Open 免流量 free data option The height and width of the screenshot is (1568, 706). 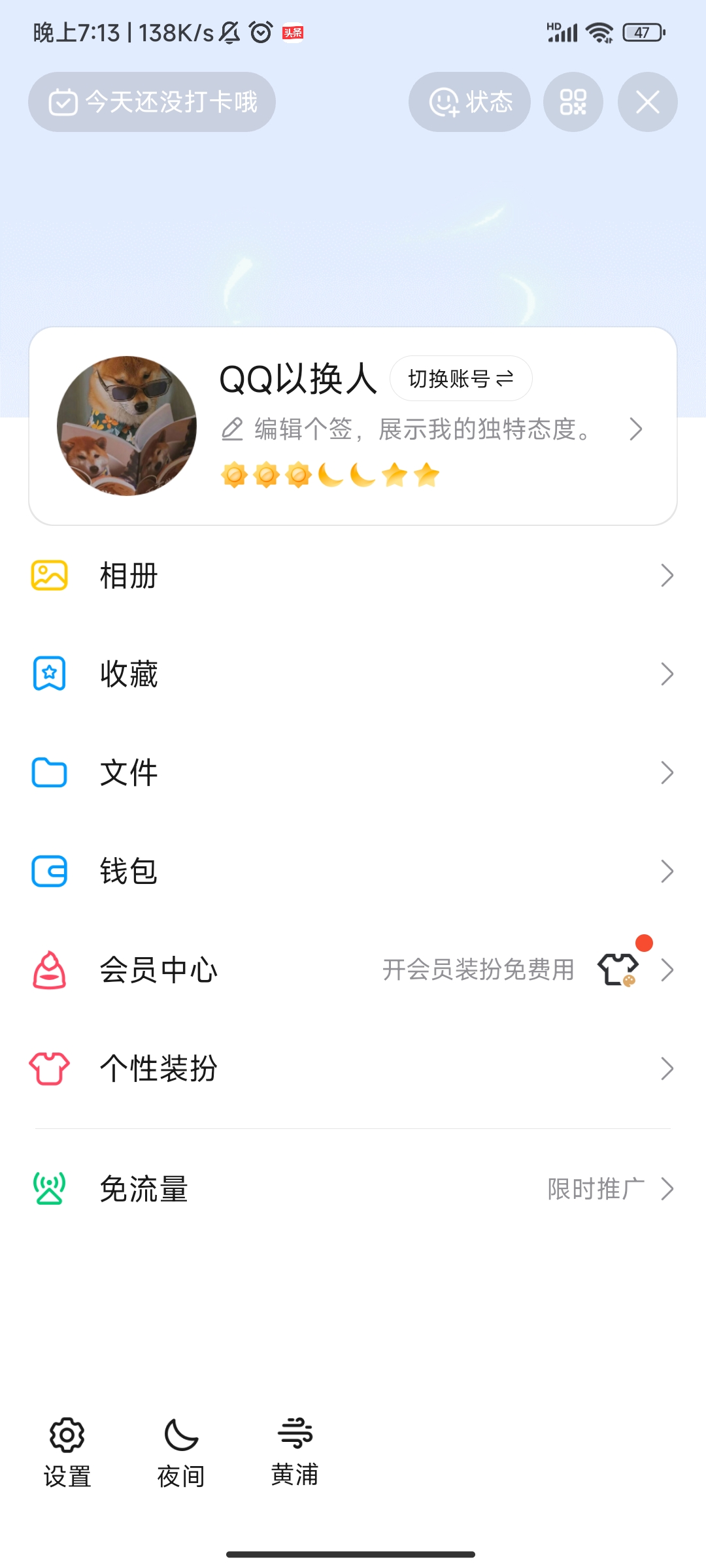click(x=353, y=1189)
